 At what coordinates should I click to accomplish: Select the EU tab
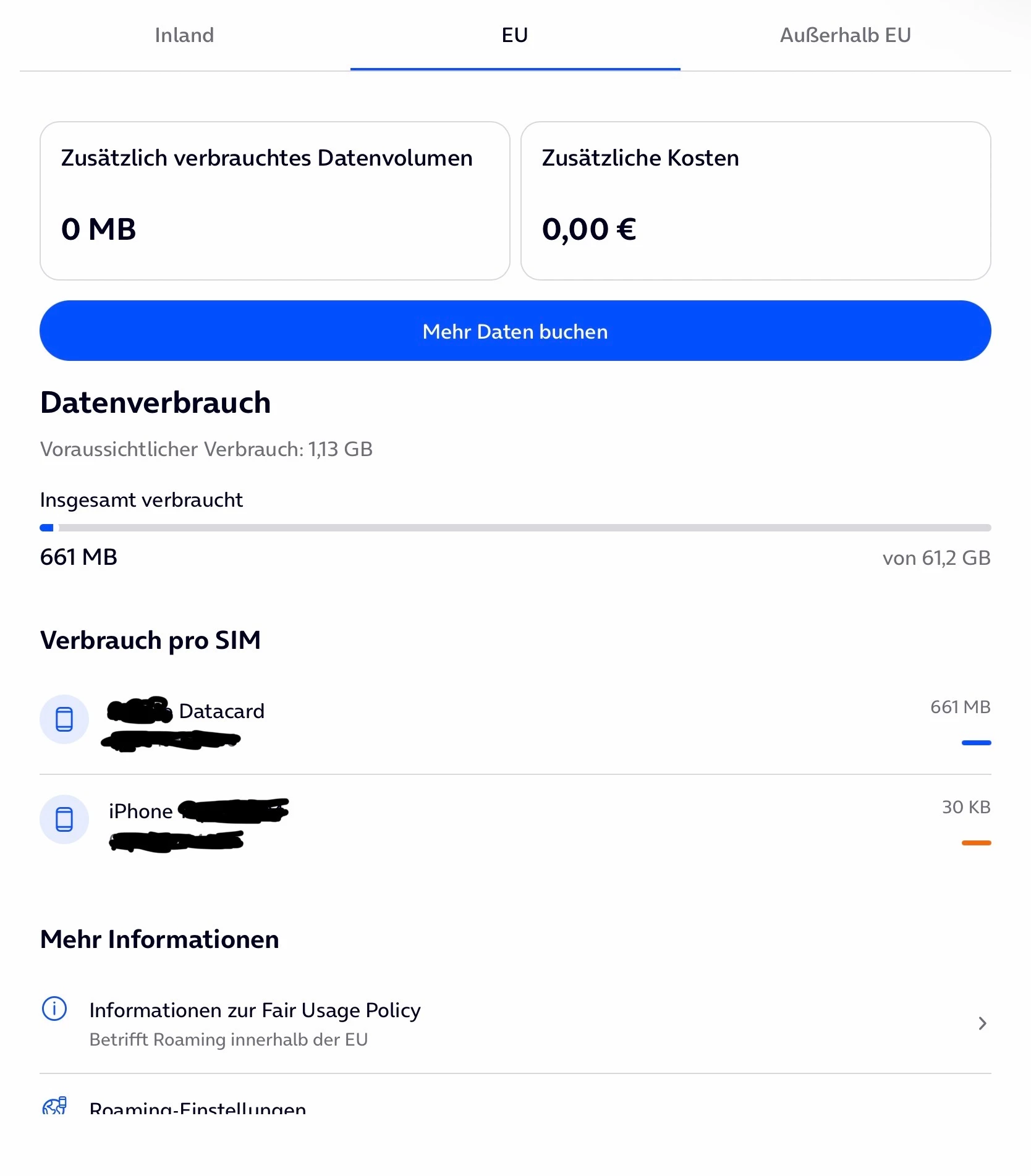coord(515,35)
